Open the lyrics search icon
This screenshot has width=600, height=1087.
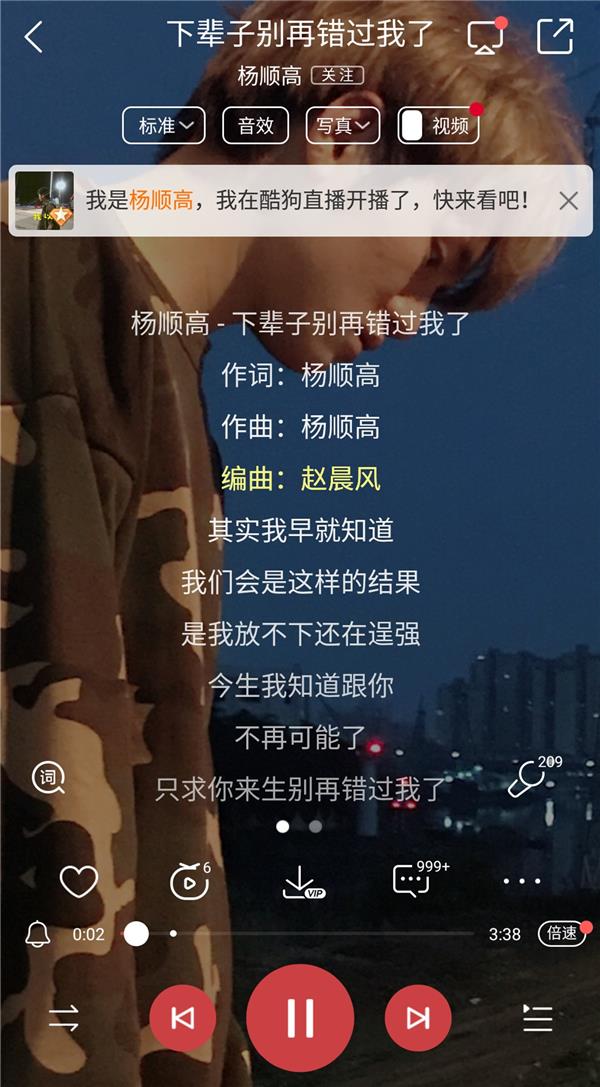point(48,778)
